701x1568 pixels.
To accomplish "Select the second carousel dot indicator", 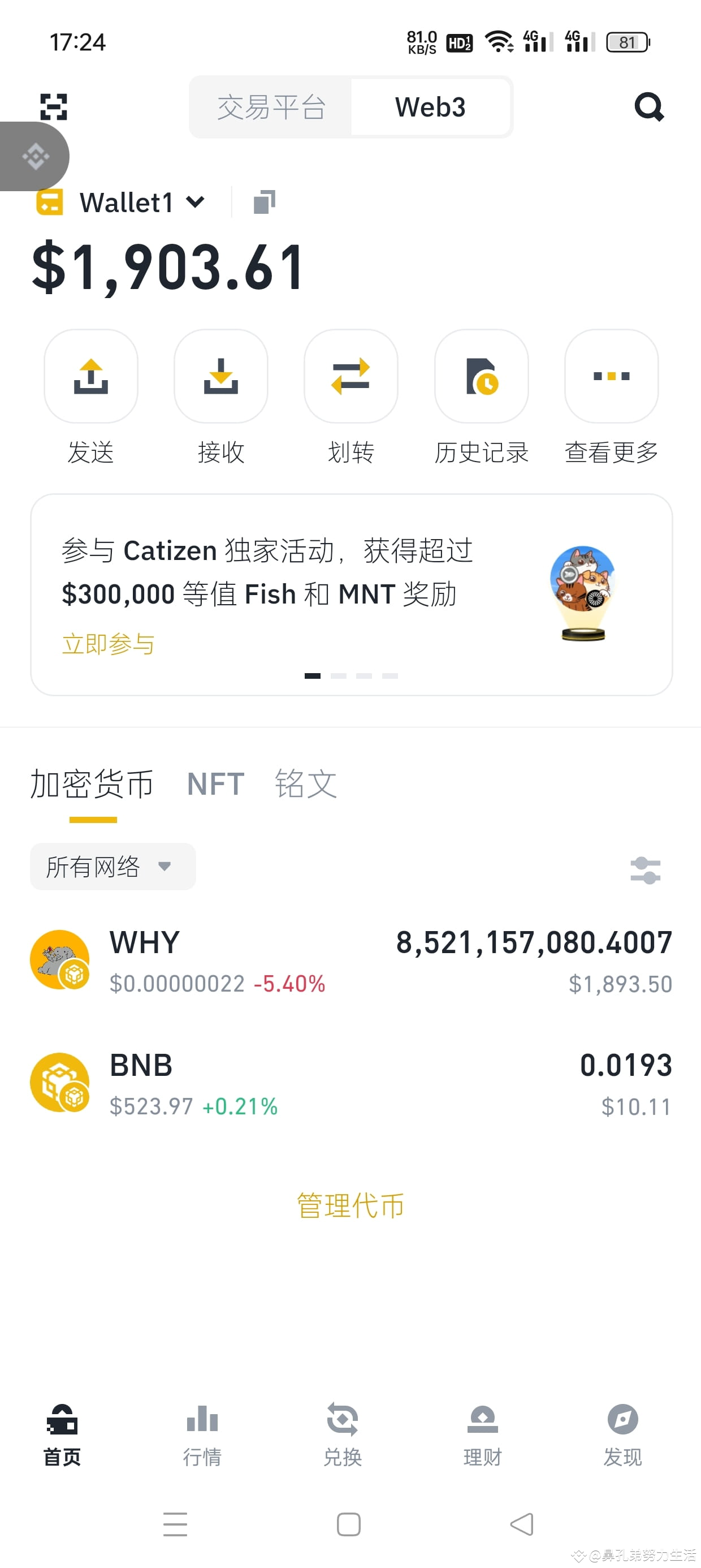I will click(x=338, y=675).
